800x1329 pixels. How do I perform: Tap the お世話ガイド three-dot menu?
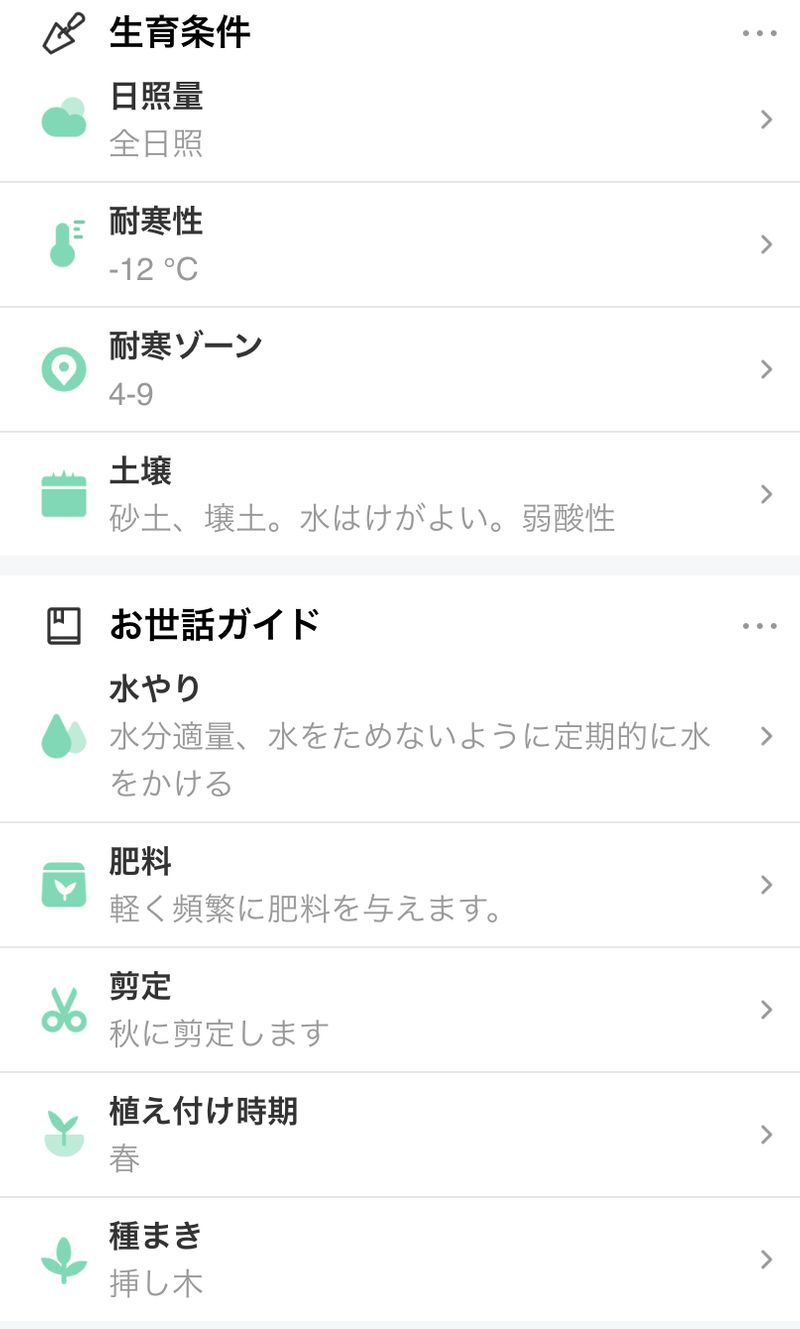click(x=760, y=626)
